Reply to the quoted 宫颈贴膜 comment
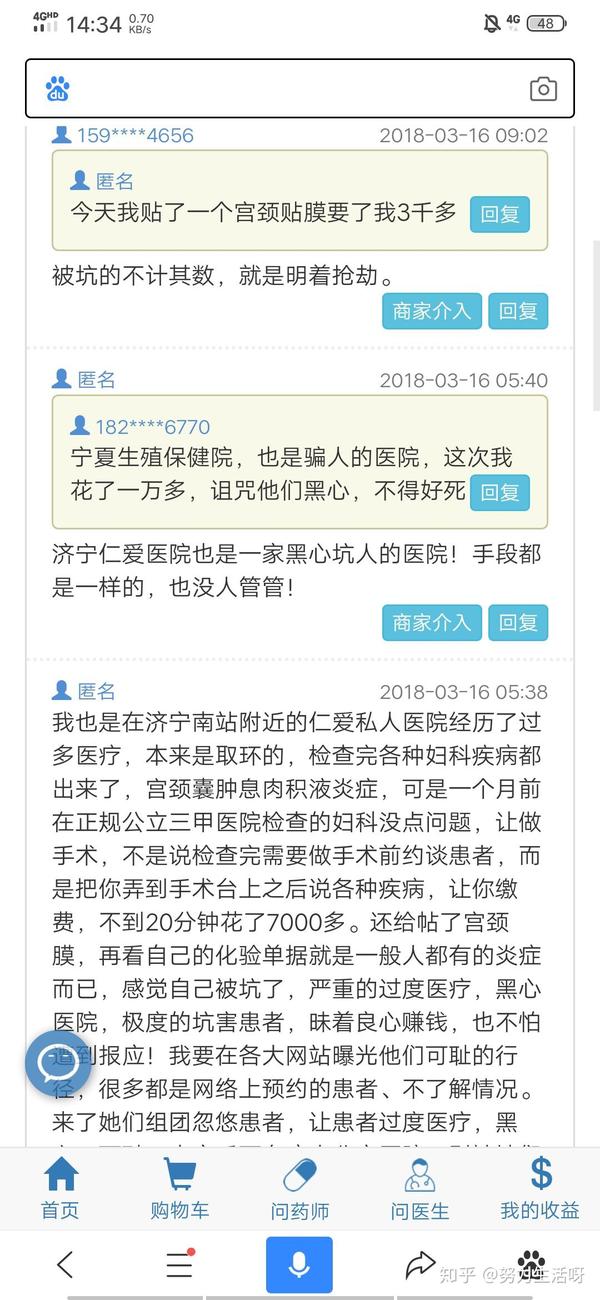 click(x=500, y=214)
